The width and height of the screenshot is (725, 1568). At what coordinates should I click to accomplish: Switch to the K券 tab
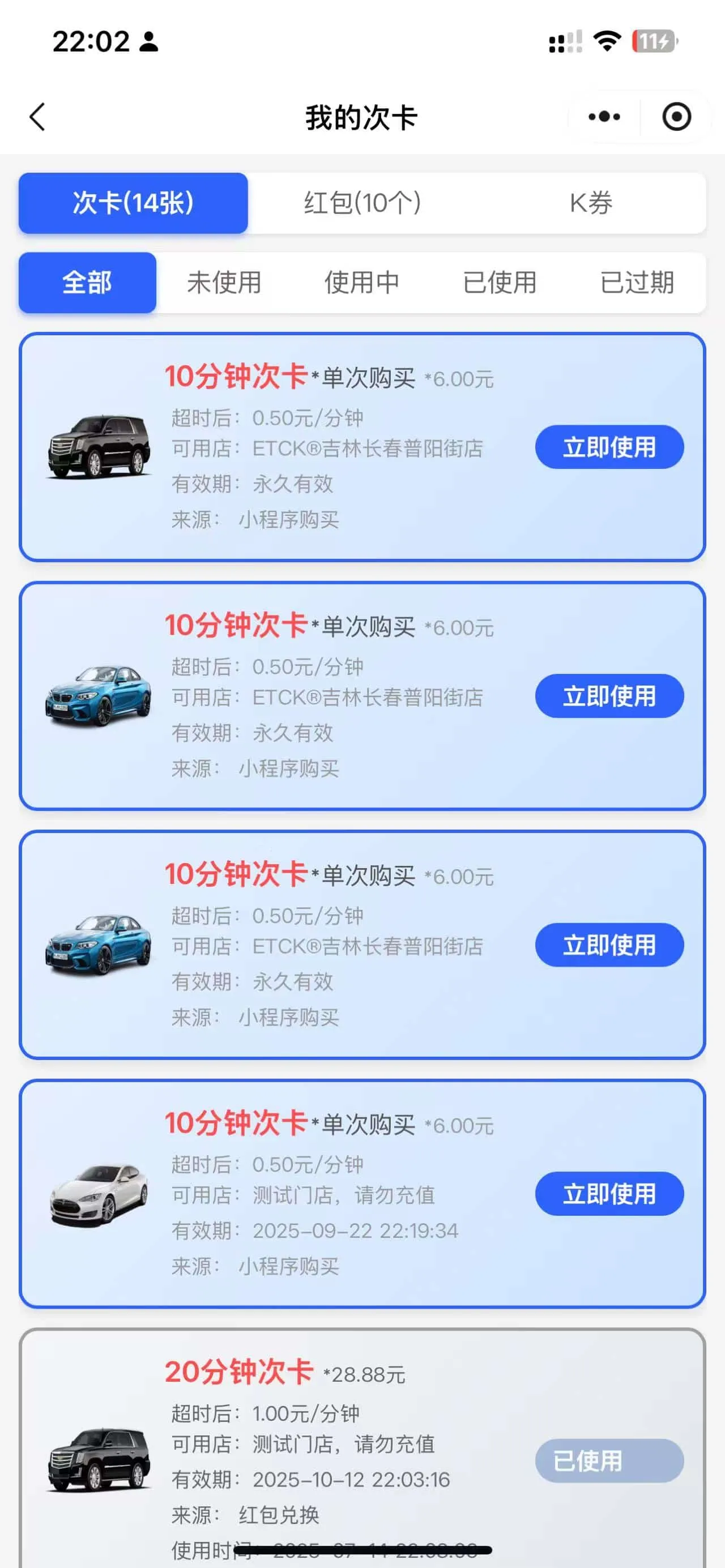coord(588,203)
